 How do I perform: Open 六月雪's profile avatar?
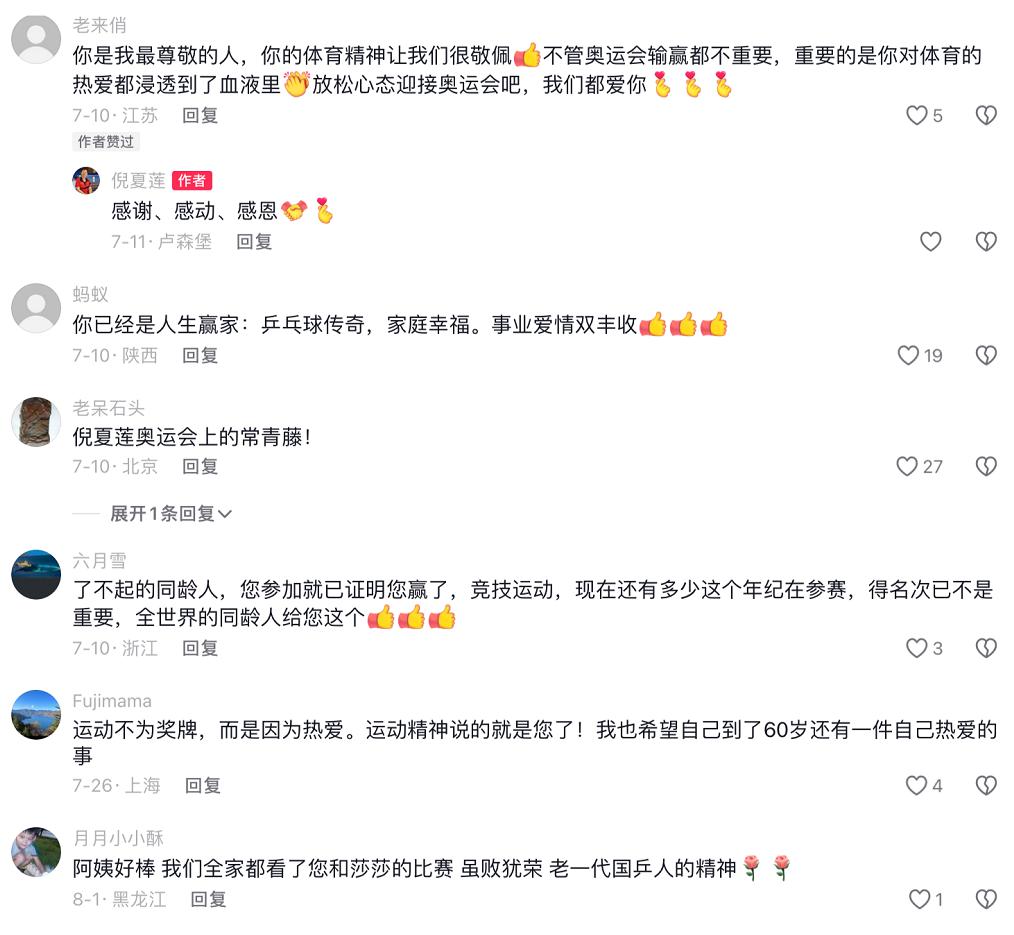pos(36,575)
